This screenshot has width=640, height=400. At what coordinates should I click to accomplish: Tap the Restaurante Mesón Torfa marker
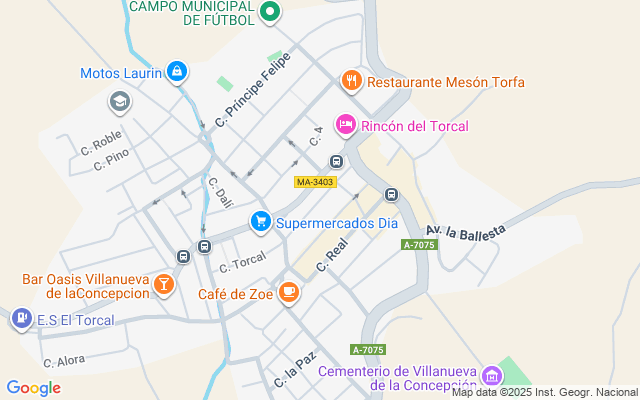point(350,81)
